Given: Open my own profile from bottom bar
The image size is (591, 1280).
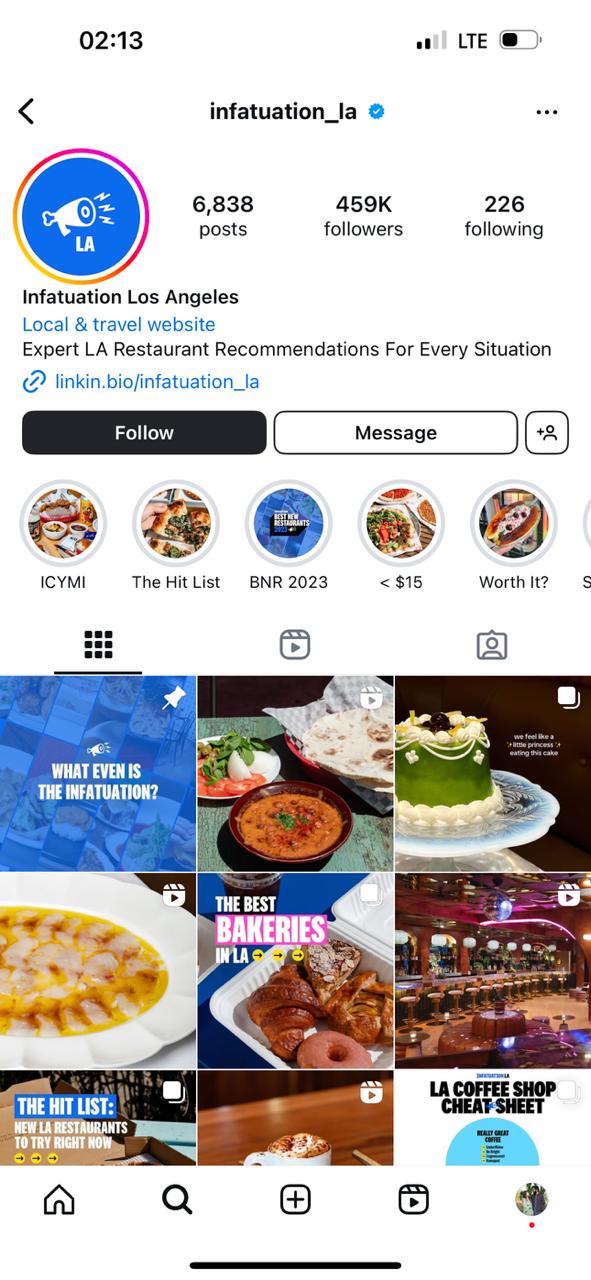Looking at the screenshot, I should click(x=531, y=1199).
